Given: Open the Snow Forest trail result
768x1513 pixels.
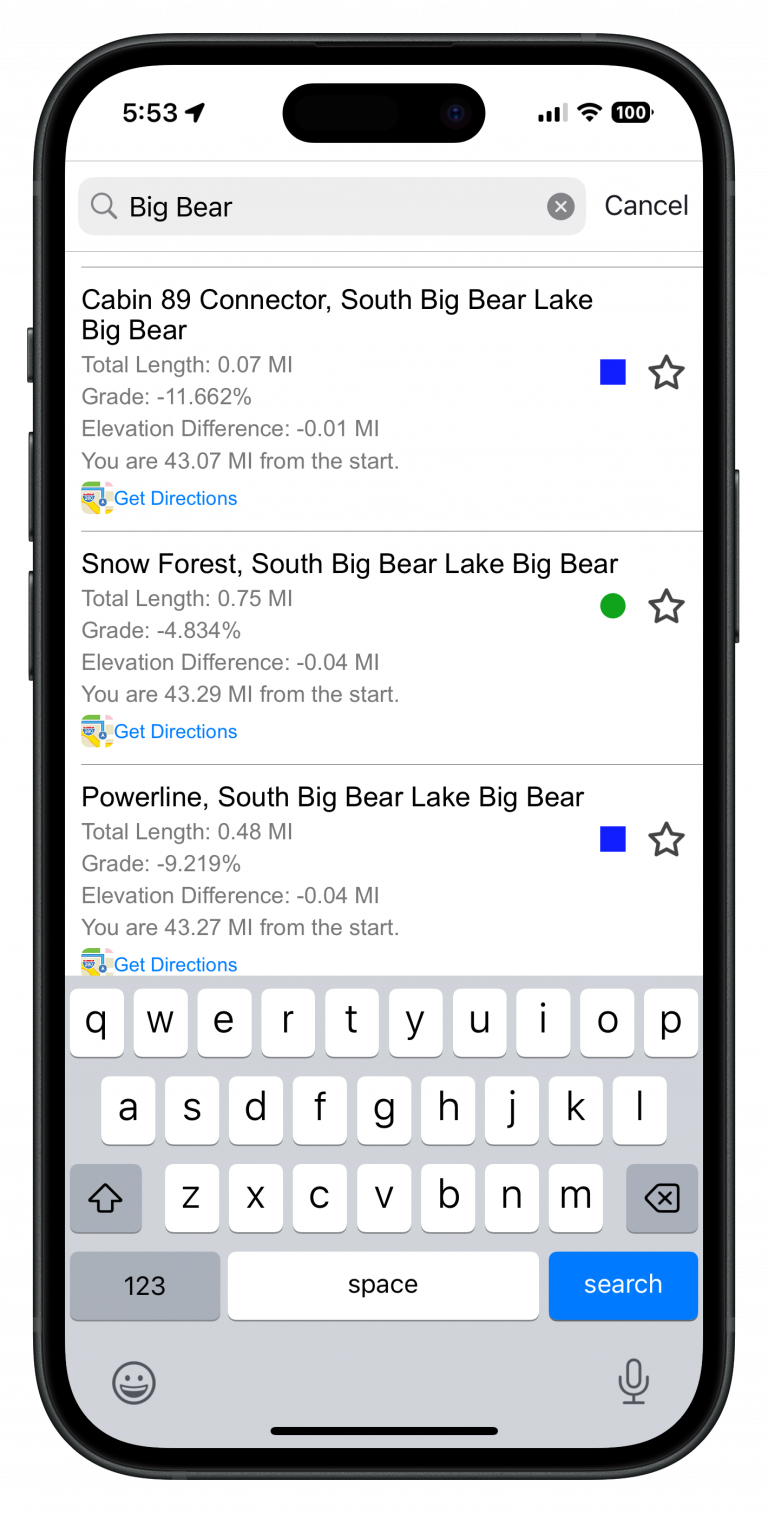Looking at the screenshot, I should click(349, 564).
